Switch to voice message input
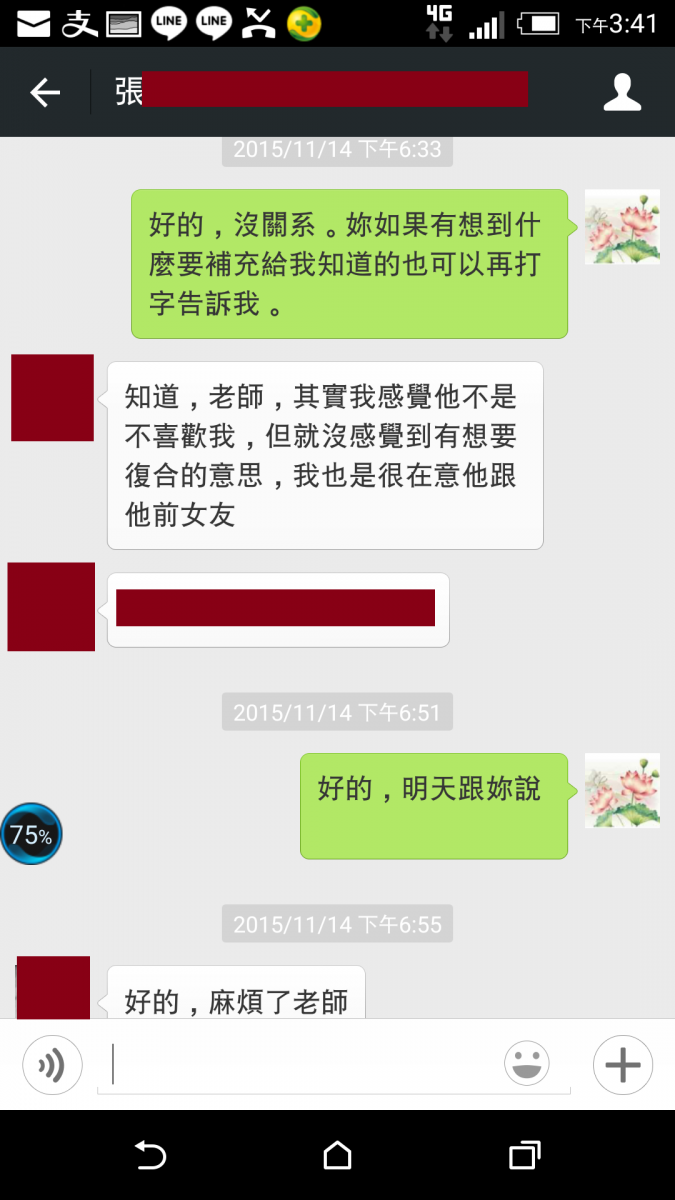 pyautogui.click(x=52, y=1064)
